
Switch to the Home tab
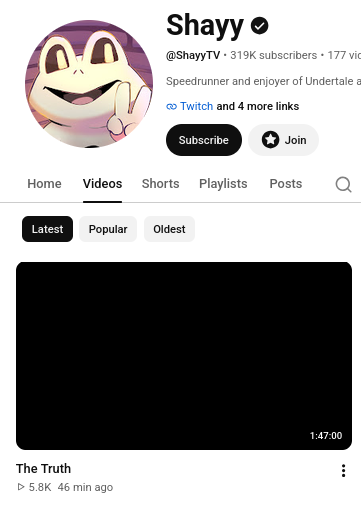[x=44, y=184]
